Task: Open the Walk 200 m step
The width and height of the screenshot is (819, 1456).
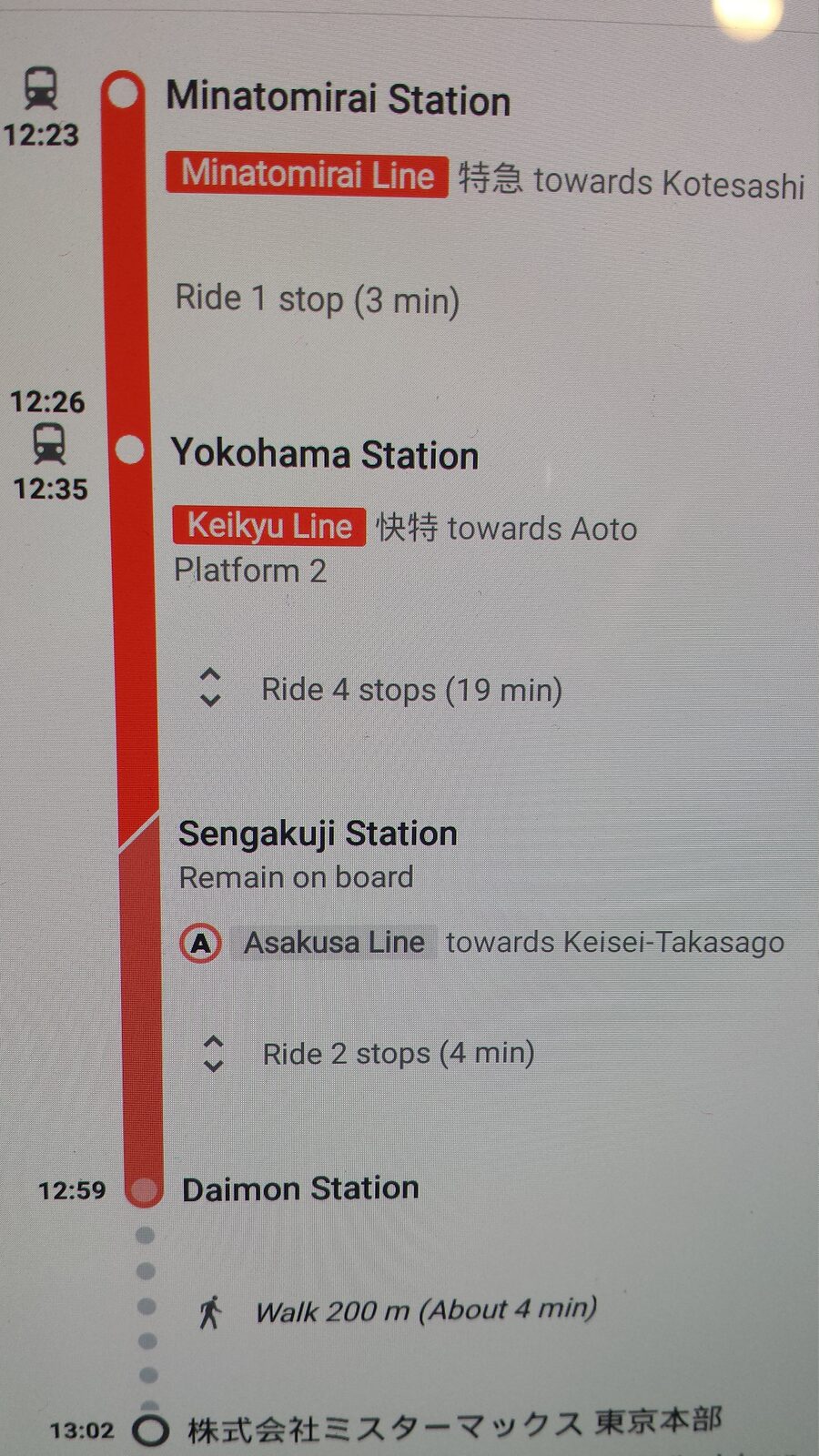Action: coord(425,1310)
